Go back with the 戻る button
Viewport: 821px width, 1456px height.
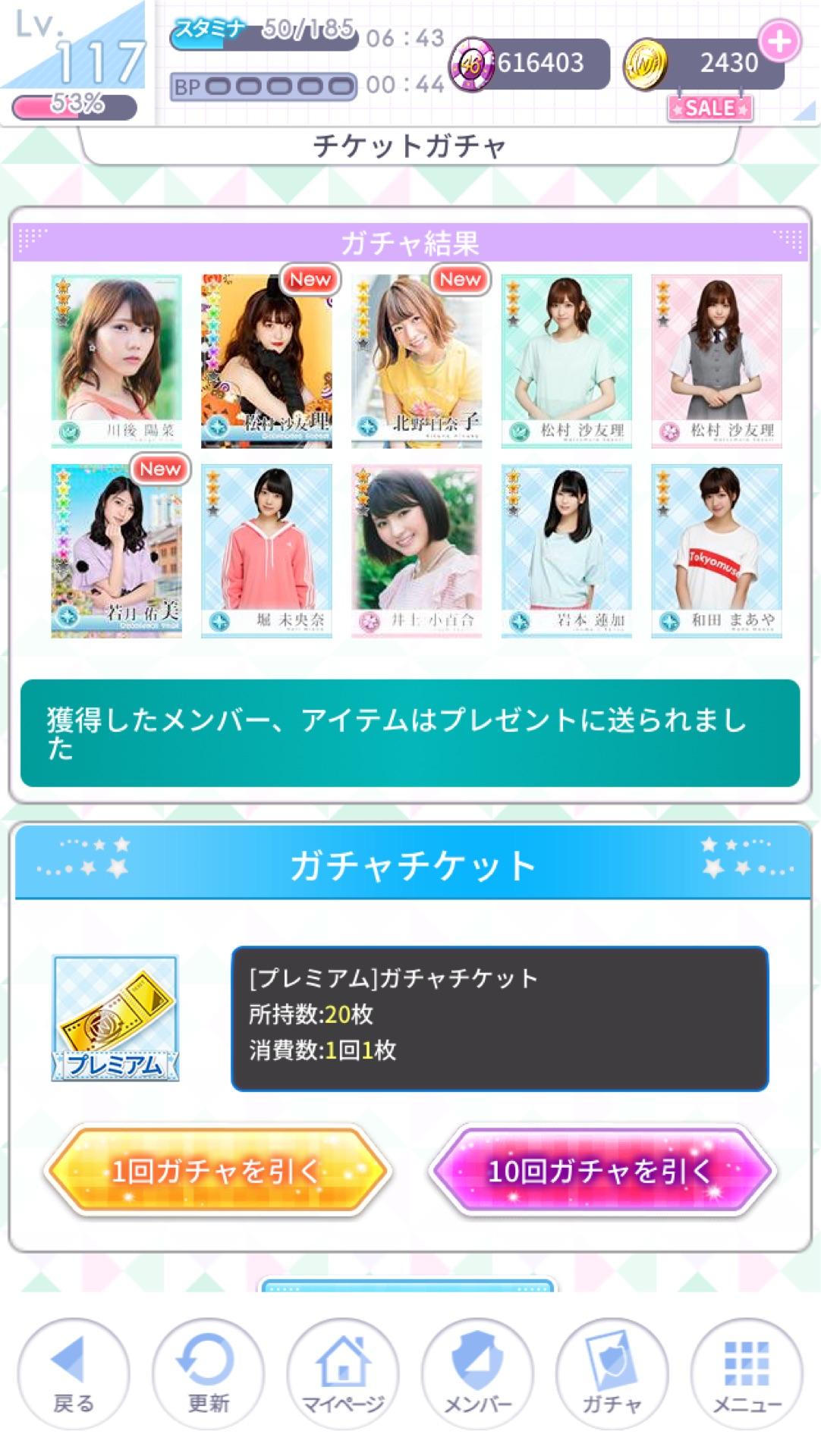tap(73, 1373)
